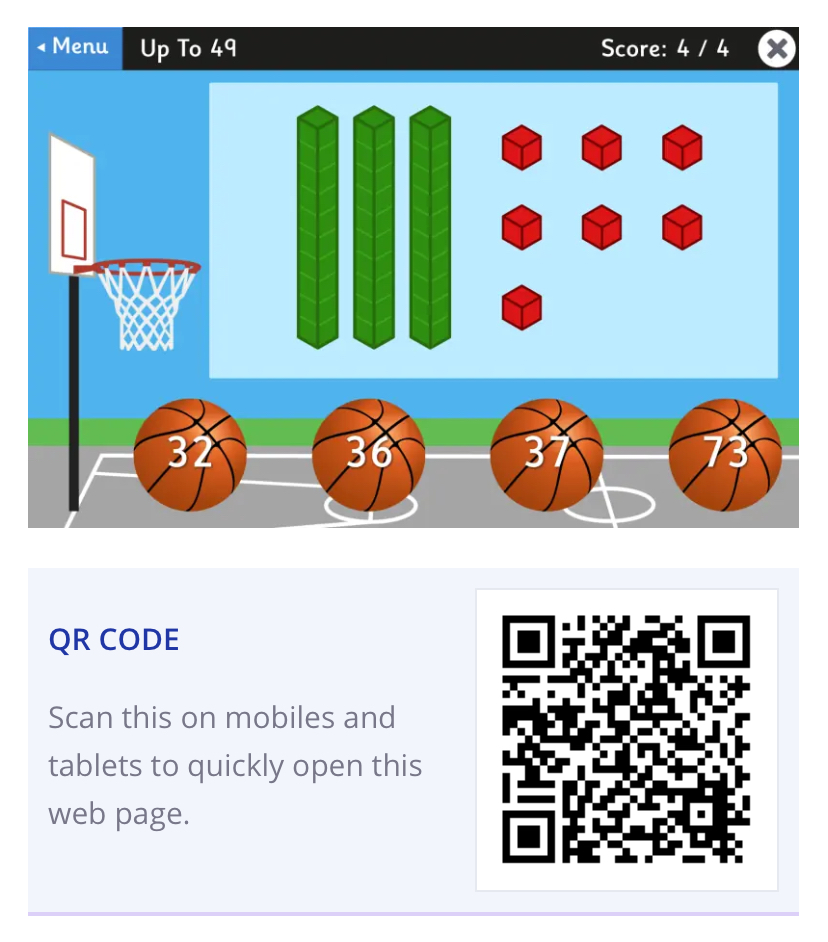Close the game with the X icon
The image size is (828, 942).
coord(776,48)
